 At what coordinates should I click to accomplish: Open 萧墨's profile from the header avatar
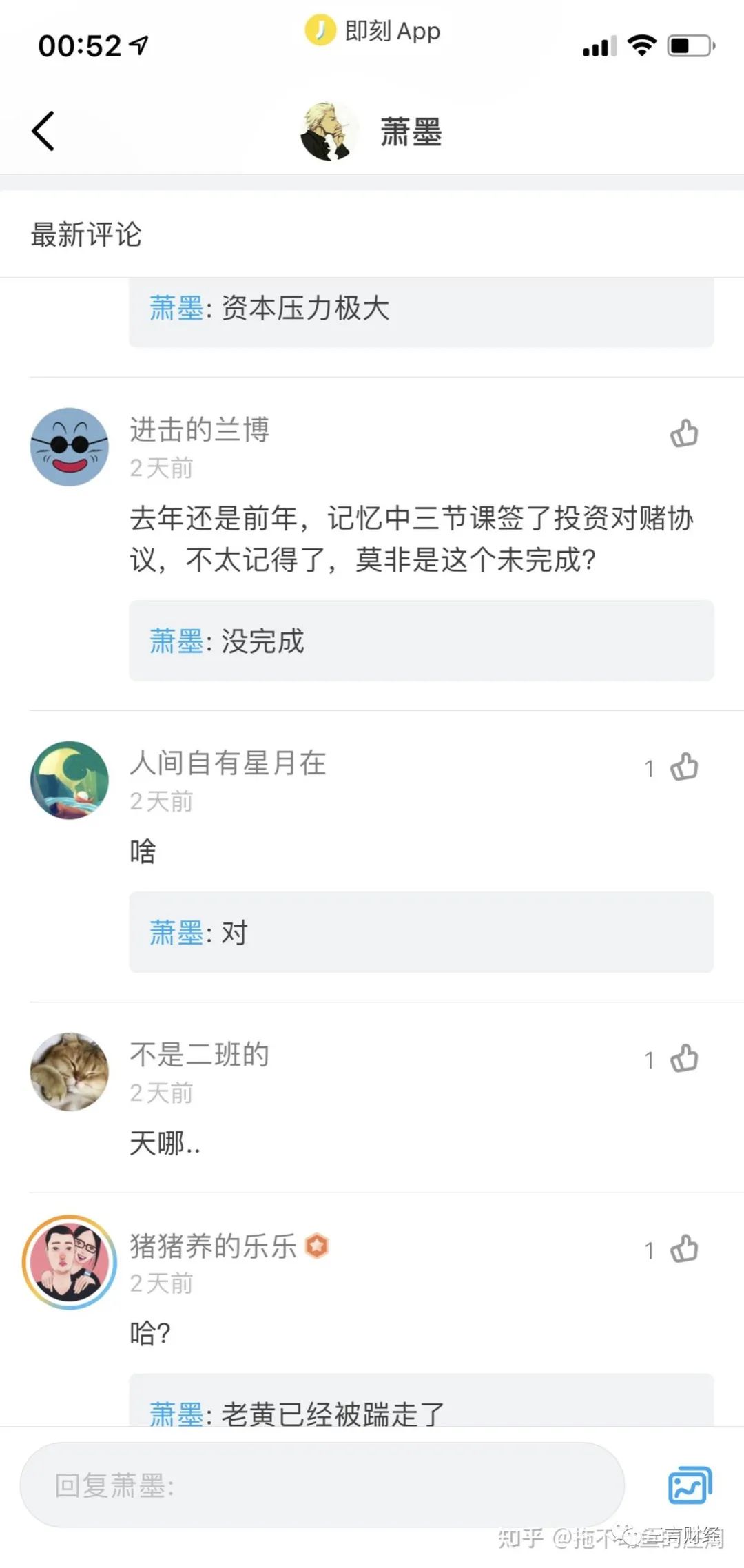click(329, 132)
